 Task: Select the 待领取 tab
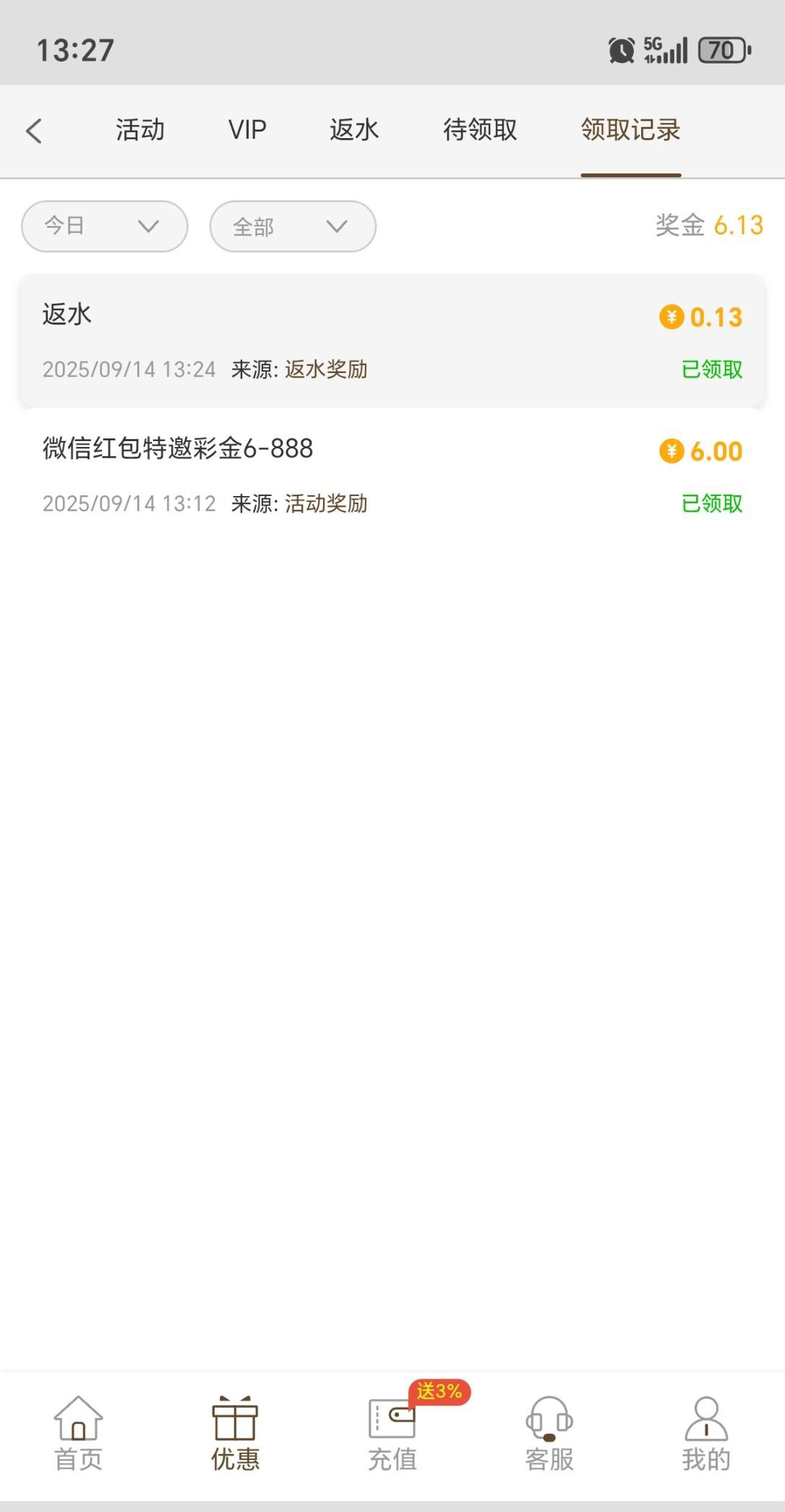[x=480, y=130]
